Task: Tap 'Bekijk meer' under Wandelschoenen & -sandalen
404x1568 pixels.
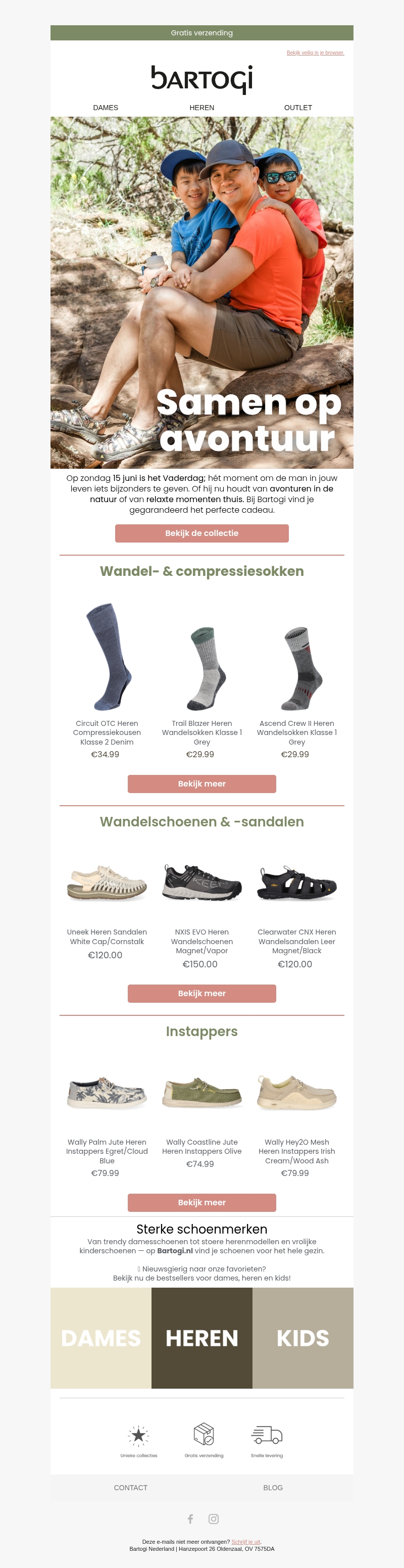Action: [201, 994]
